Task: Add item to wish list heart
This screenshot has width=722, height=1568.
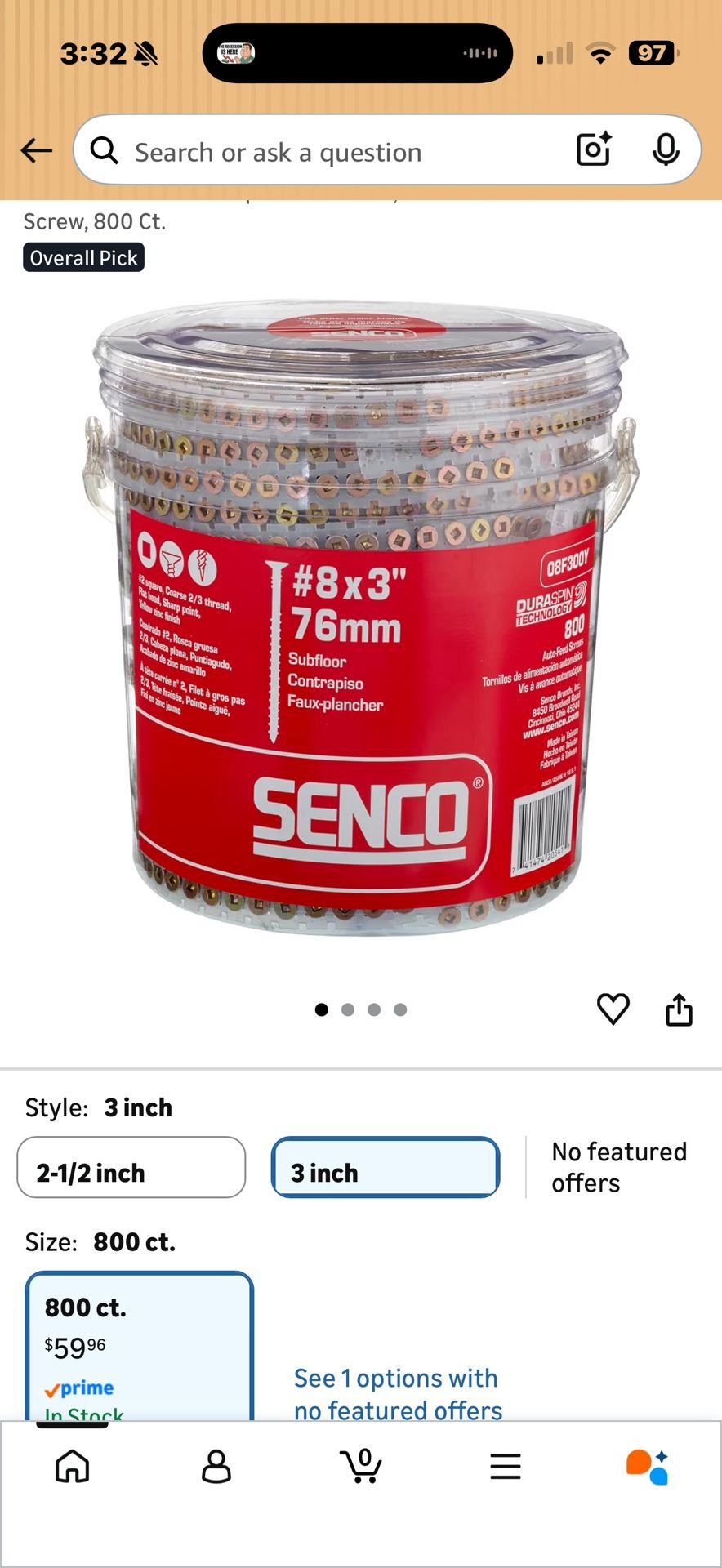Action: (x=613, y=1009)
